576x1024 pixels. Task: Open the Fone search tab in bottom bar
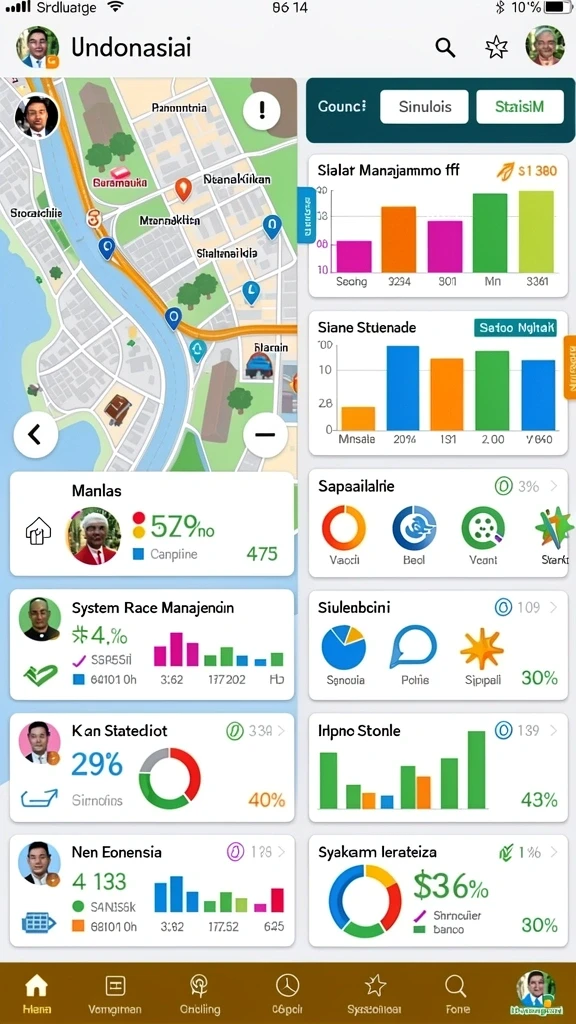click(x=455, y=993)
